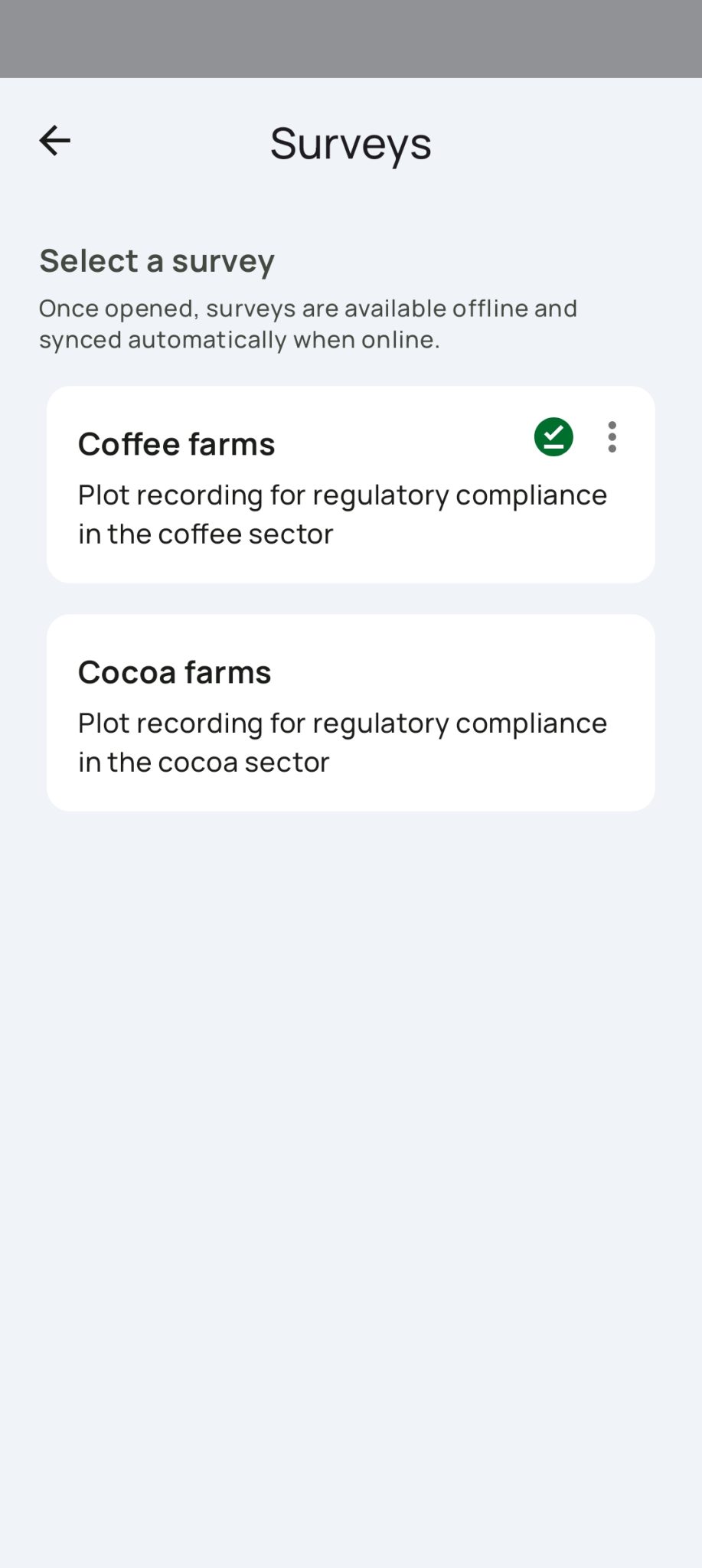Tap the cocoa sector compliance description
Screen dimensions: 702x1568
341,741
